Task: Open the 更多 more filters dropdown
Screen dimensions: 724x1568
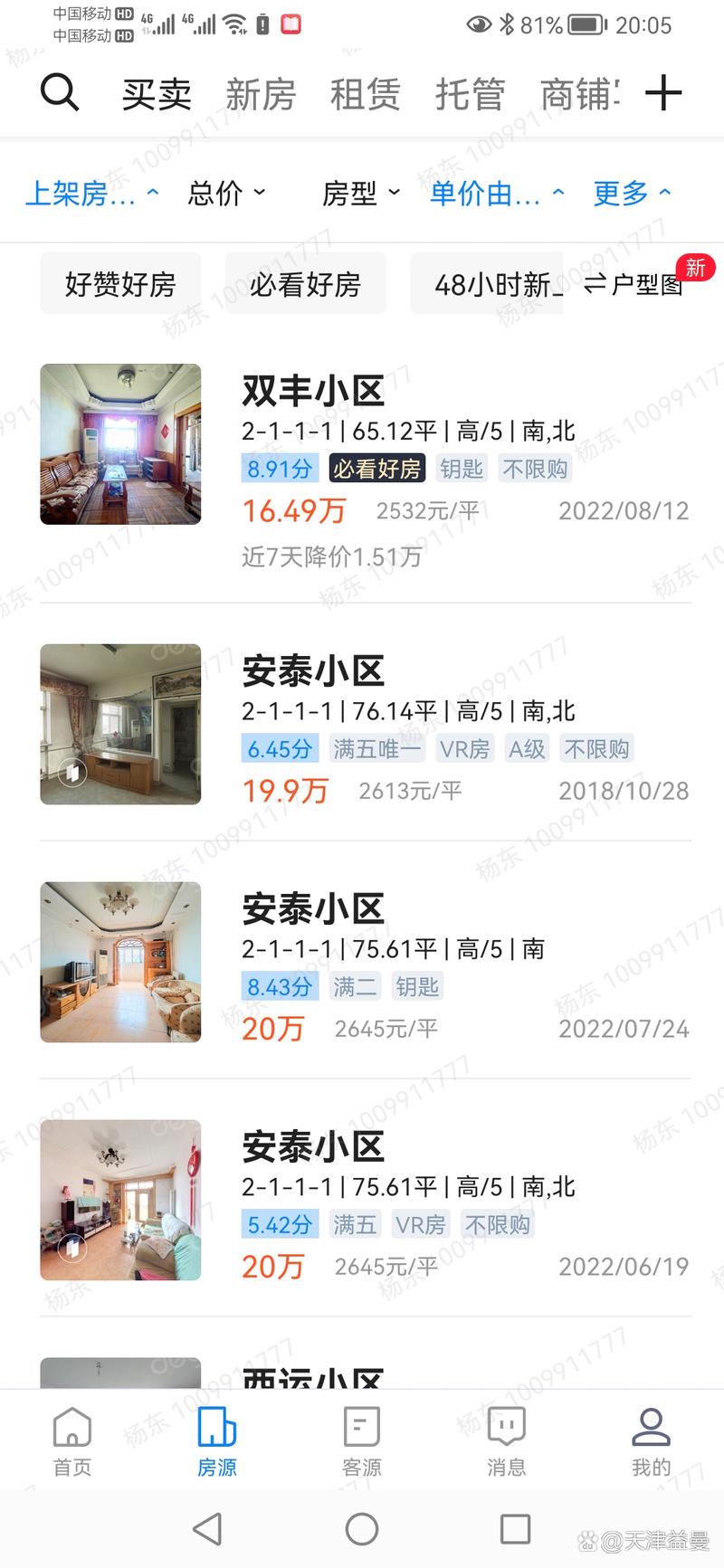Action: pyautogui.click(x=631, y=193)
